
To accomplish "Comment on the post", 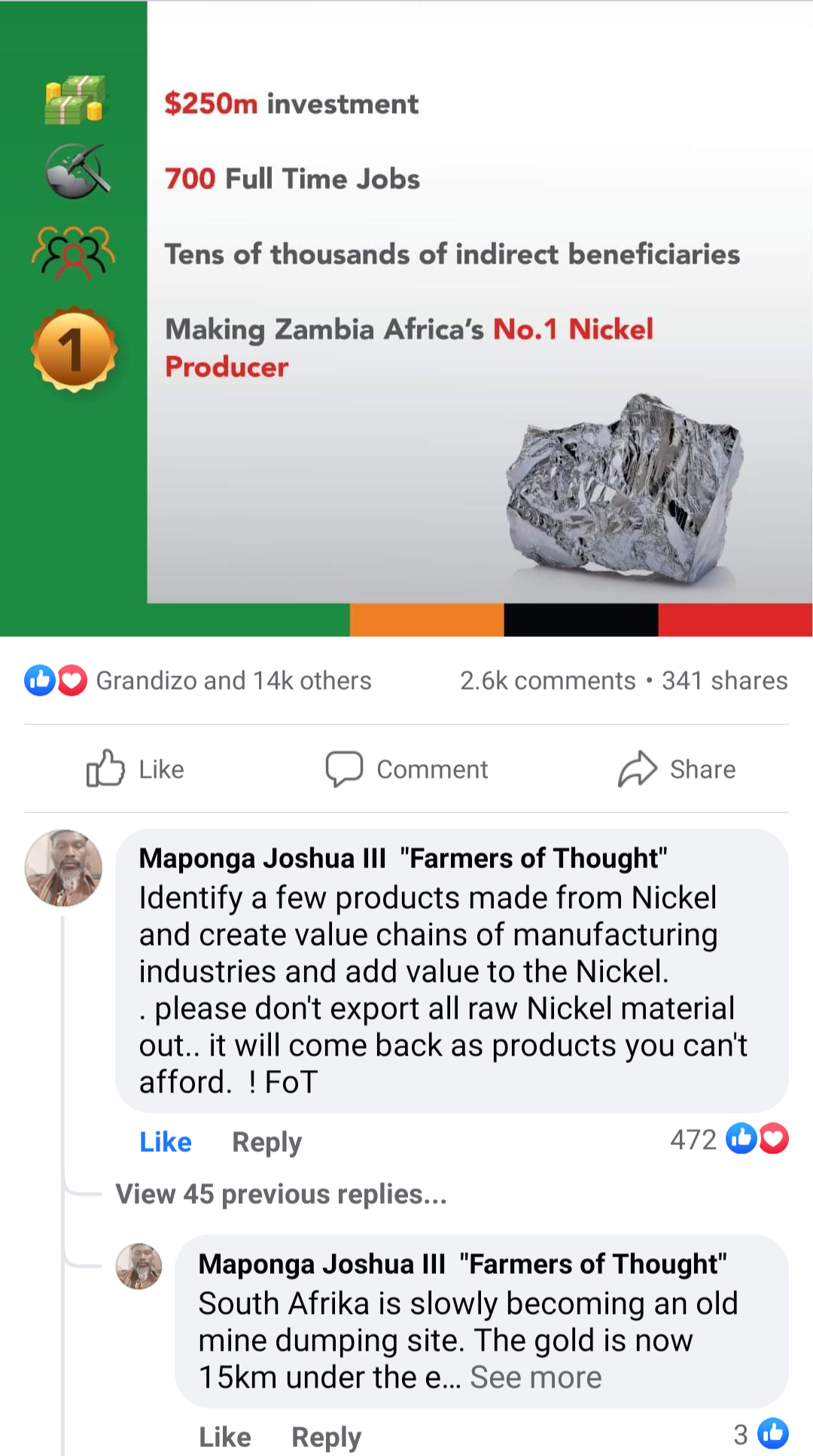I will click(x=407, y=769).
